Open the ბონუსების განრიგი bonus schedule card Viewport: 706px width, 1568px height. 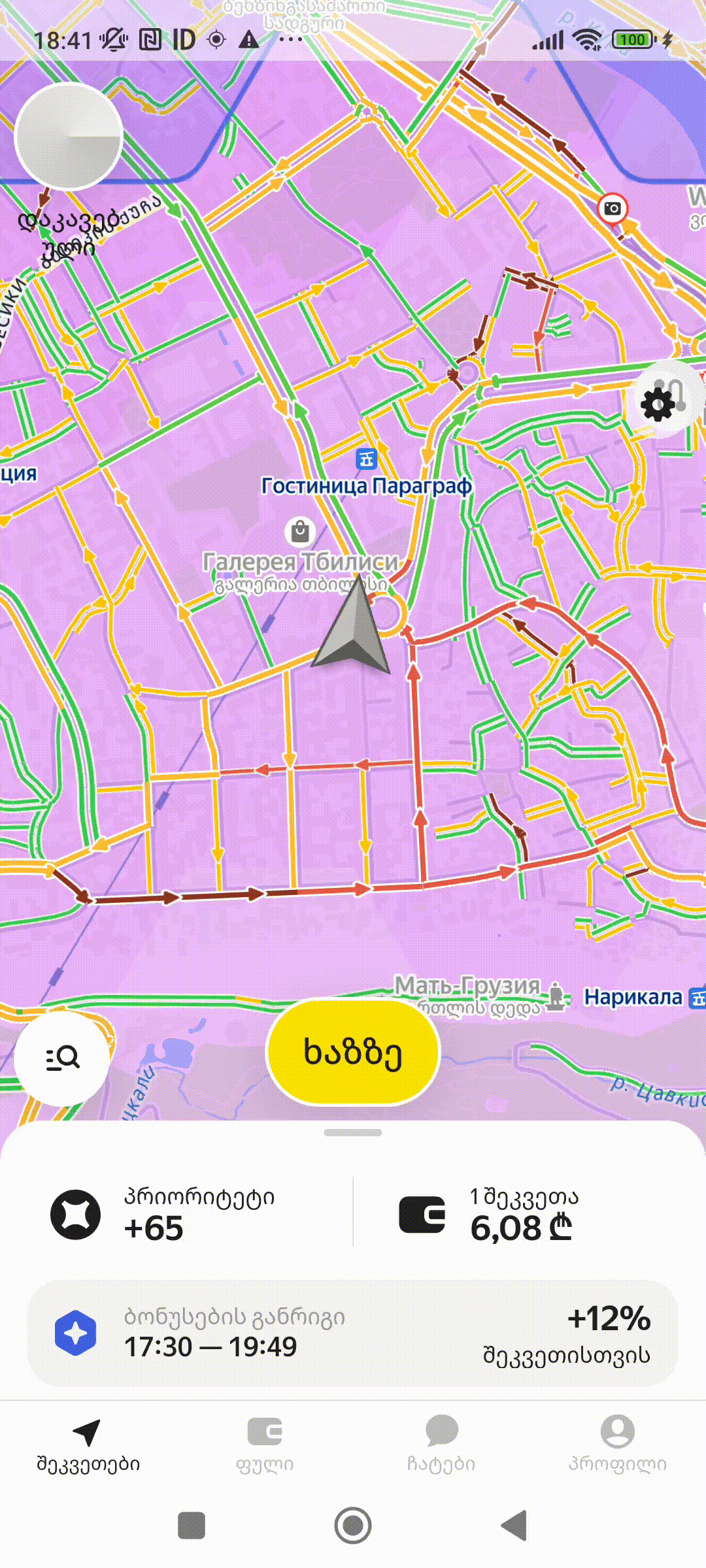pyautogui.click(x=353, y=1333)
